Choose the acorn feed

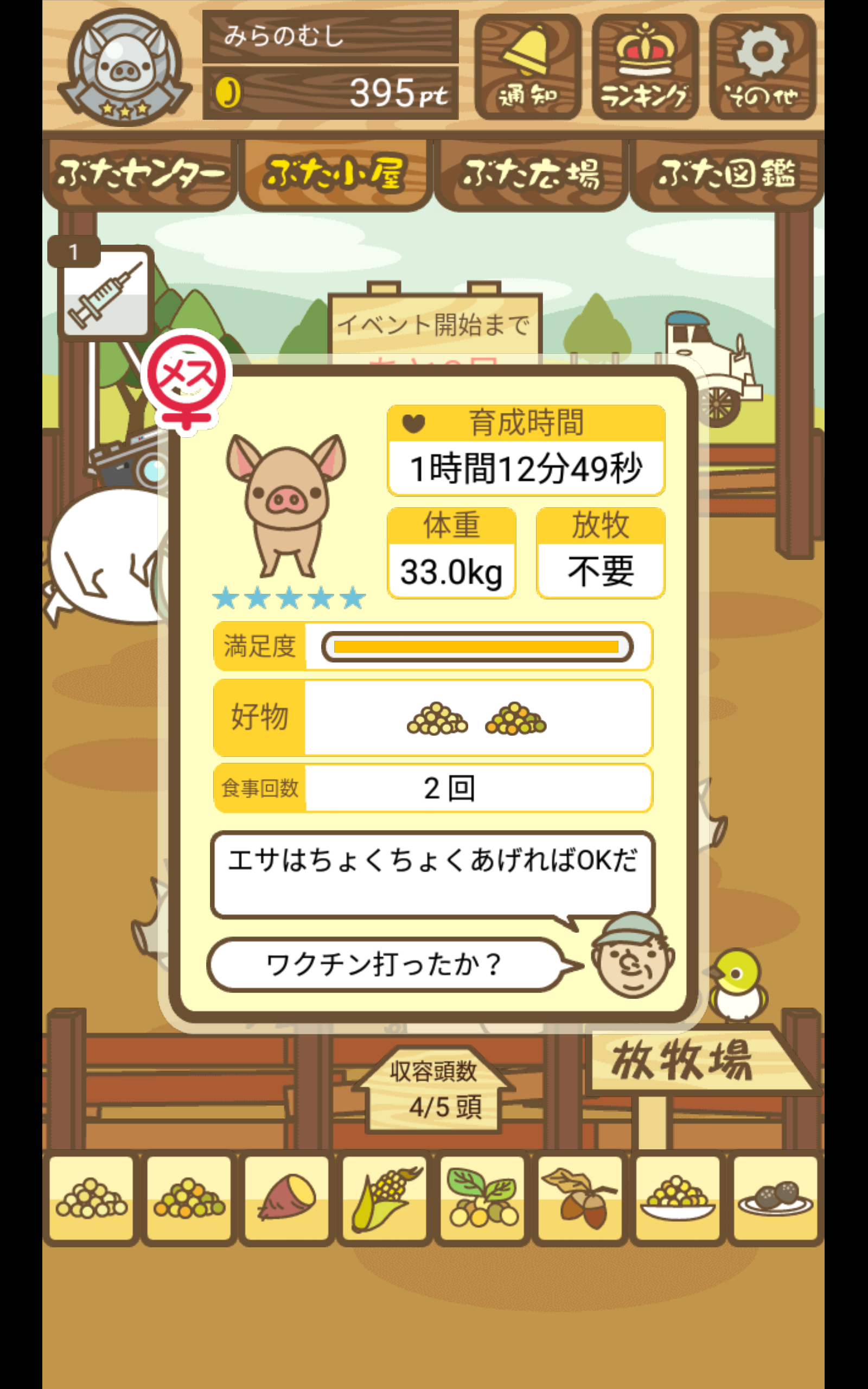pos(580,1199)
